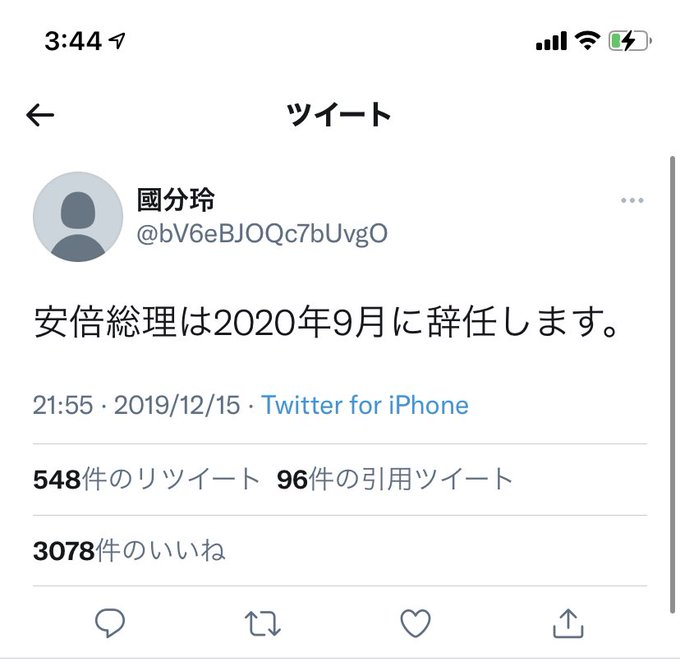Open the Twitter for iPhone link

[364, 405]
